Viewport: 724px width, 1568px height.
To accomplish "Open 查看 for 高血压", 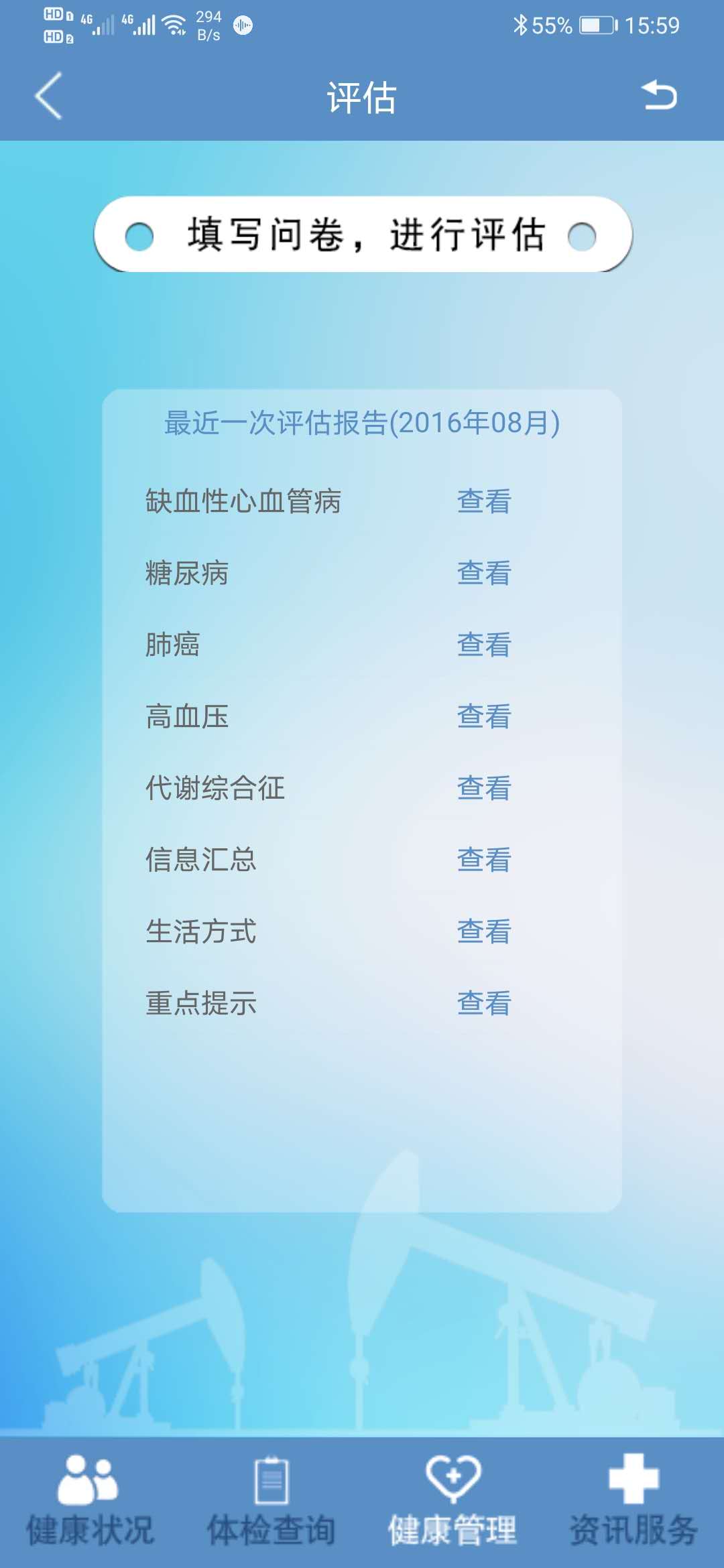I will [x=484, y=716].
